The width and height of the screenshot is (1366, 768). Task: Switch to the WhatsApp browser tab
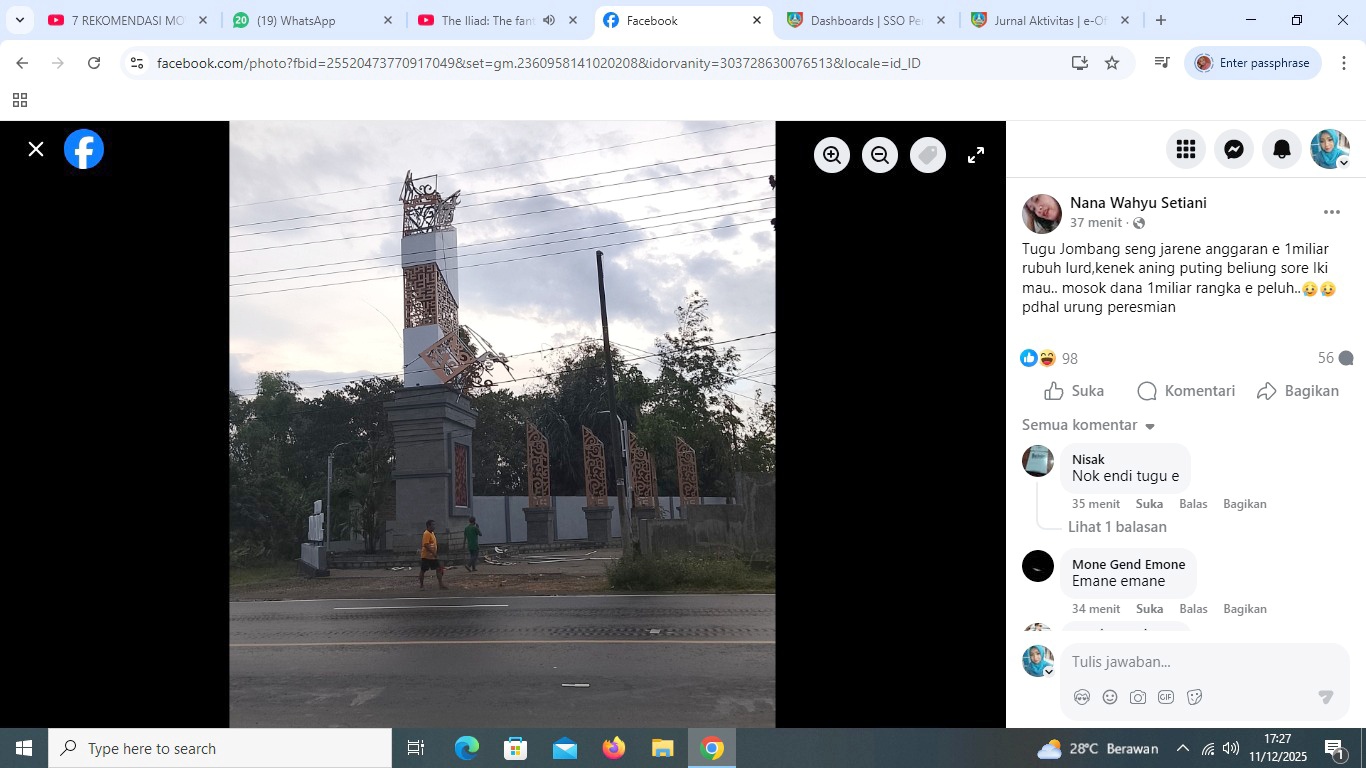(296, 20)
